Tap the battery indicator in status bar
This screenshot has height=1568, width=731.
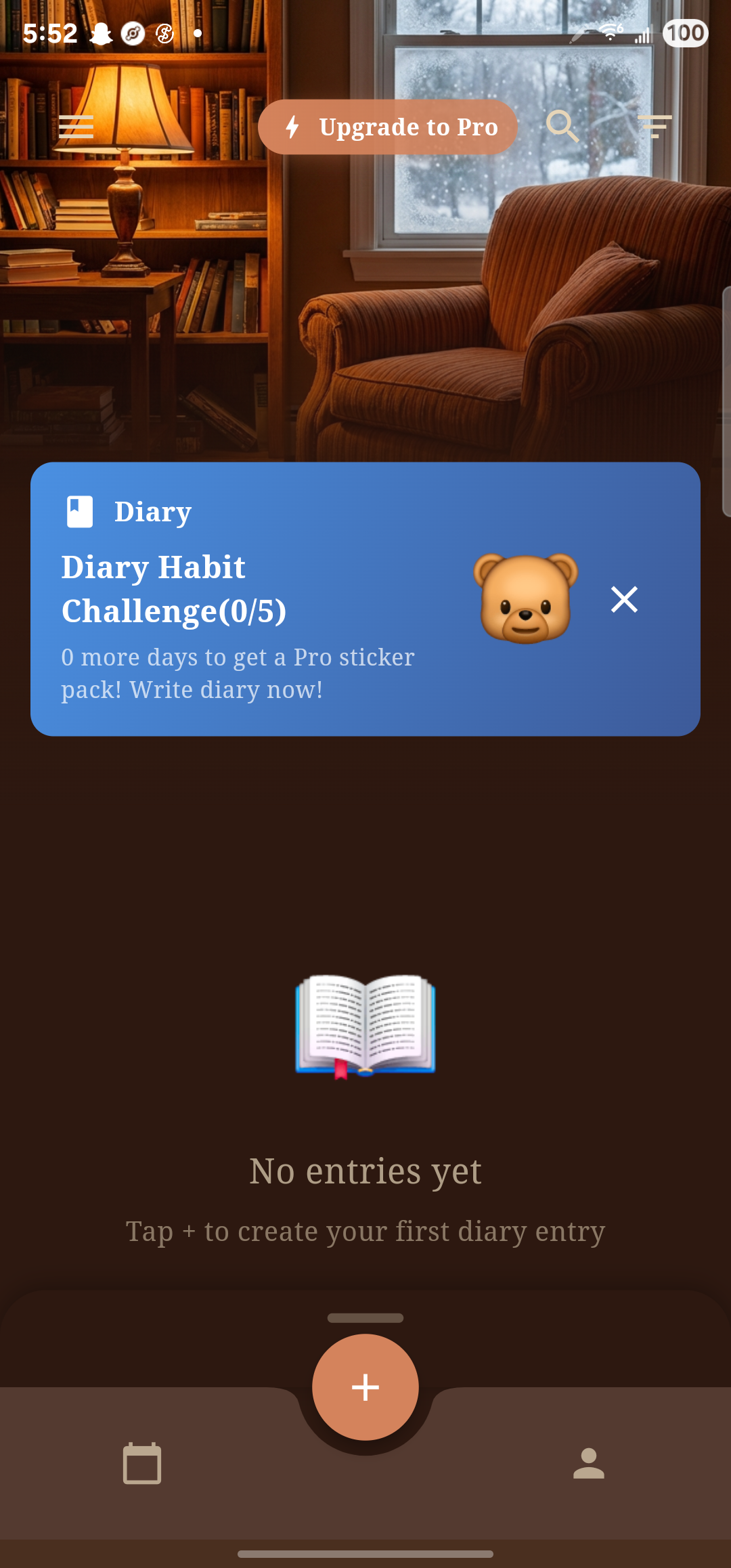tap(685, 32)
